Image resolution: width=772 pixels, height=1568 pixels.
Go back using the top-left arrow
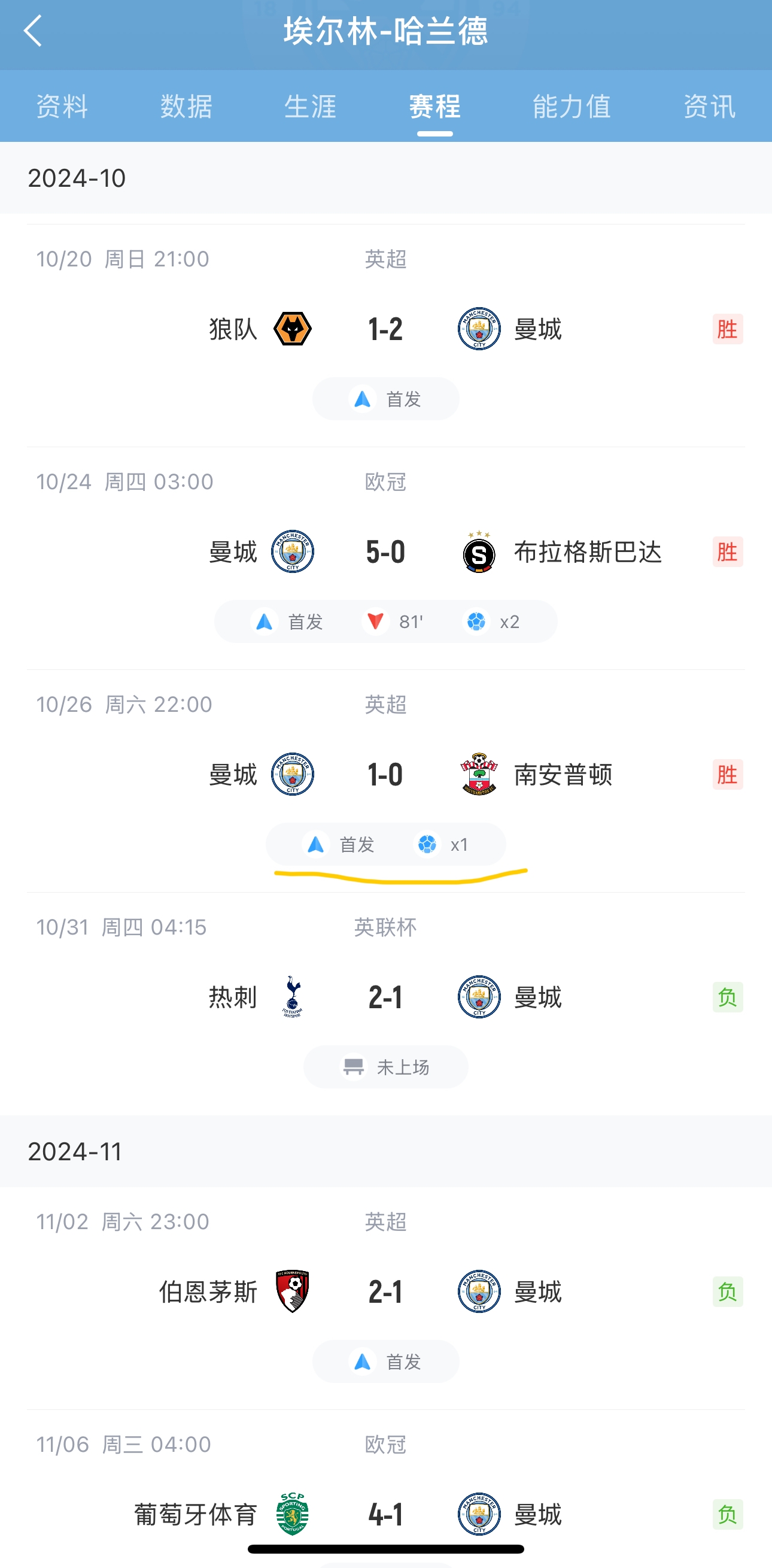[x=33, y=31]
